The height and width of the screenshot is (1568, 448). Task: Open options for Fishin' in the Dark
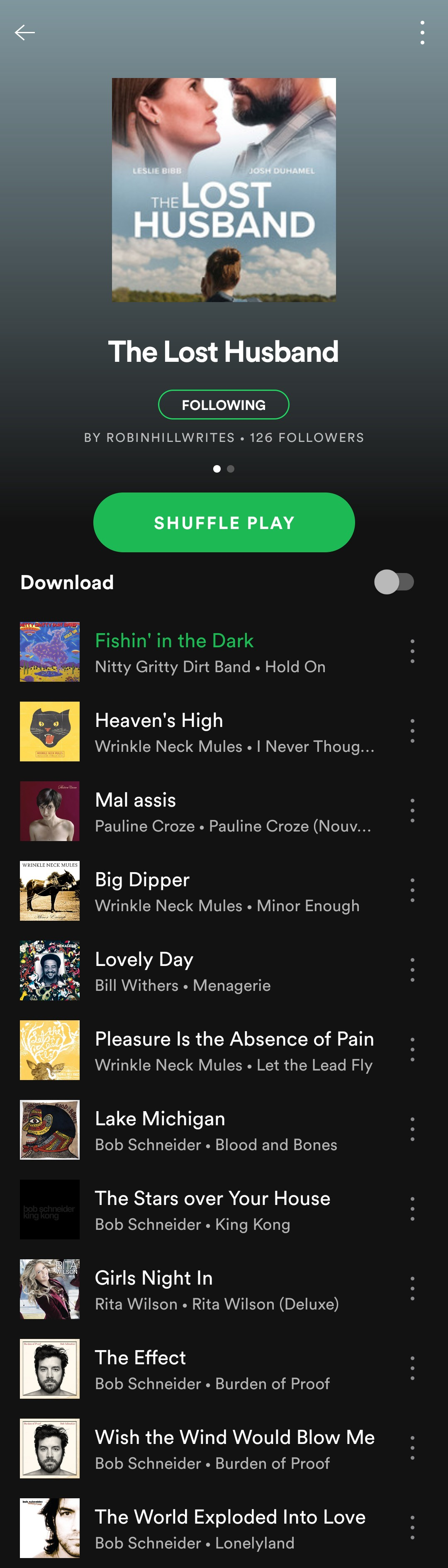coord(412,651)
